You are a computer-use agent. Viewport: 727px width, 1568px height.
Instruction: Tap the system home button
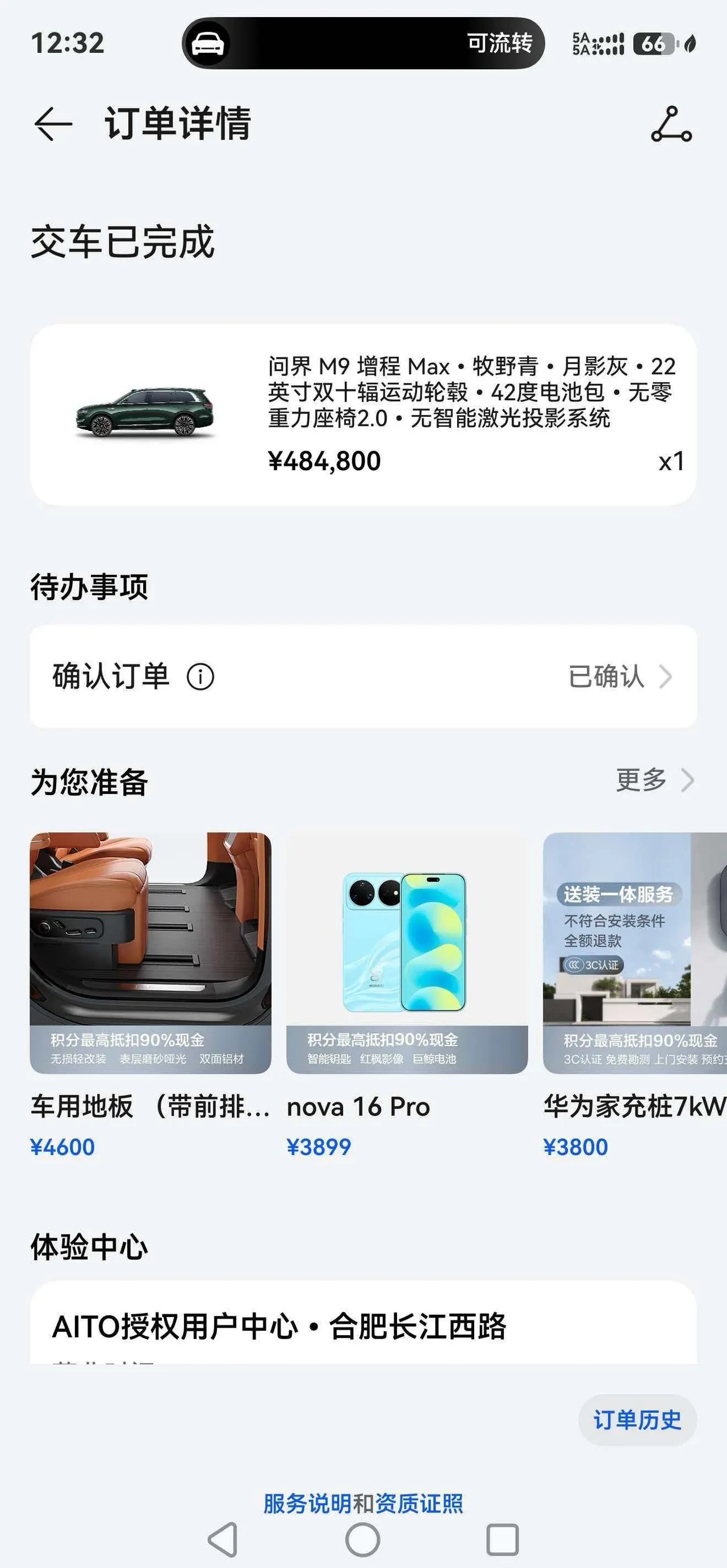click(x=363, y=1540)
